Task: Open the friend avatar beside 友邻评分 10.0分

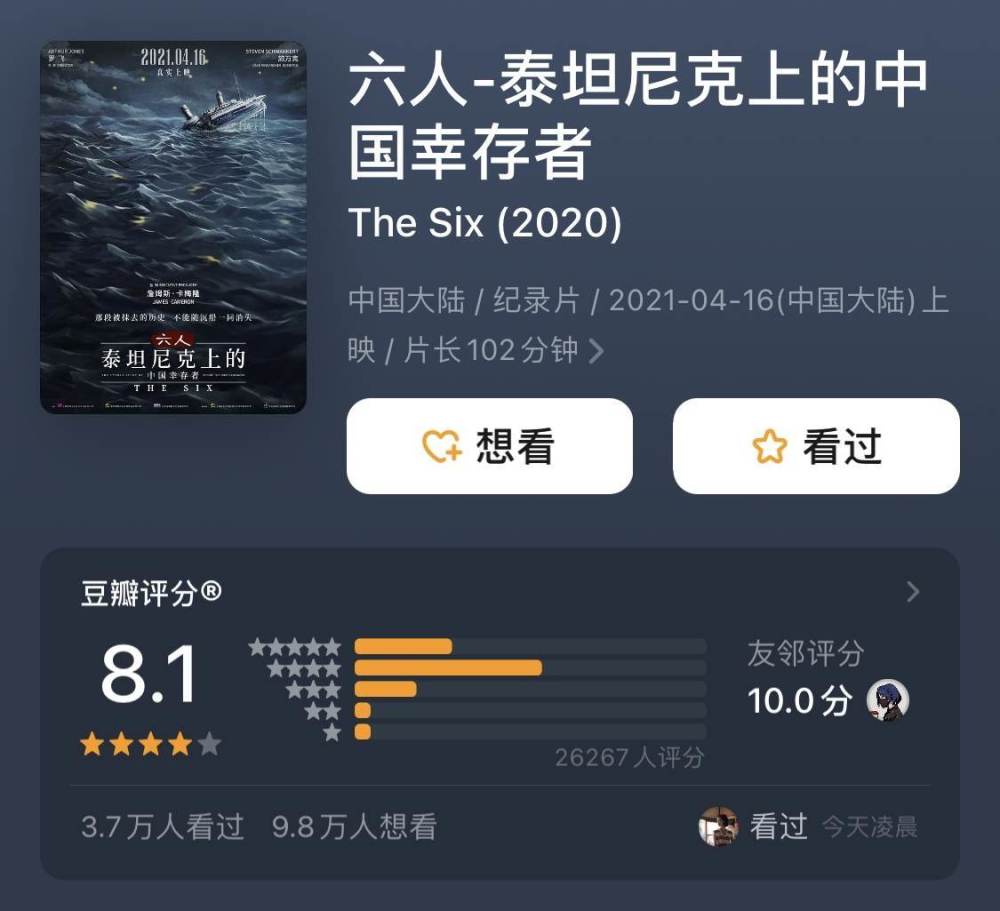Action: [887, 700]
